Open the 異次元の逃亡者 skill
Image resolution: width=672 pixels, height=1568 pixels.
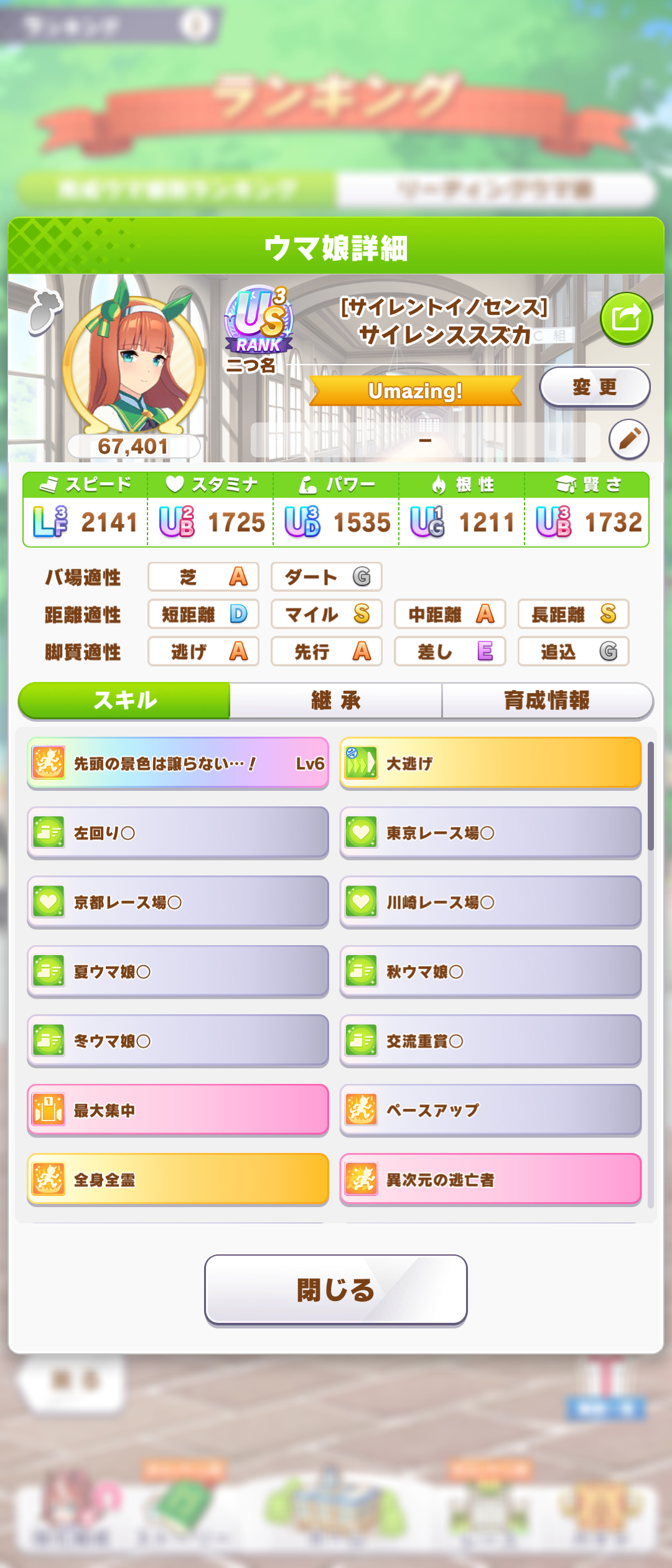490,1180
